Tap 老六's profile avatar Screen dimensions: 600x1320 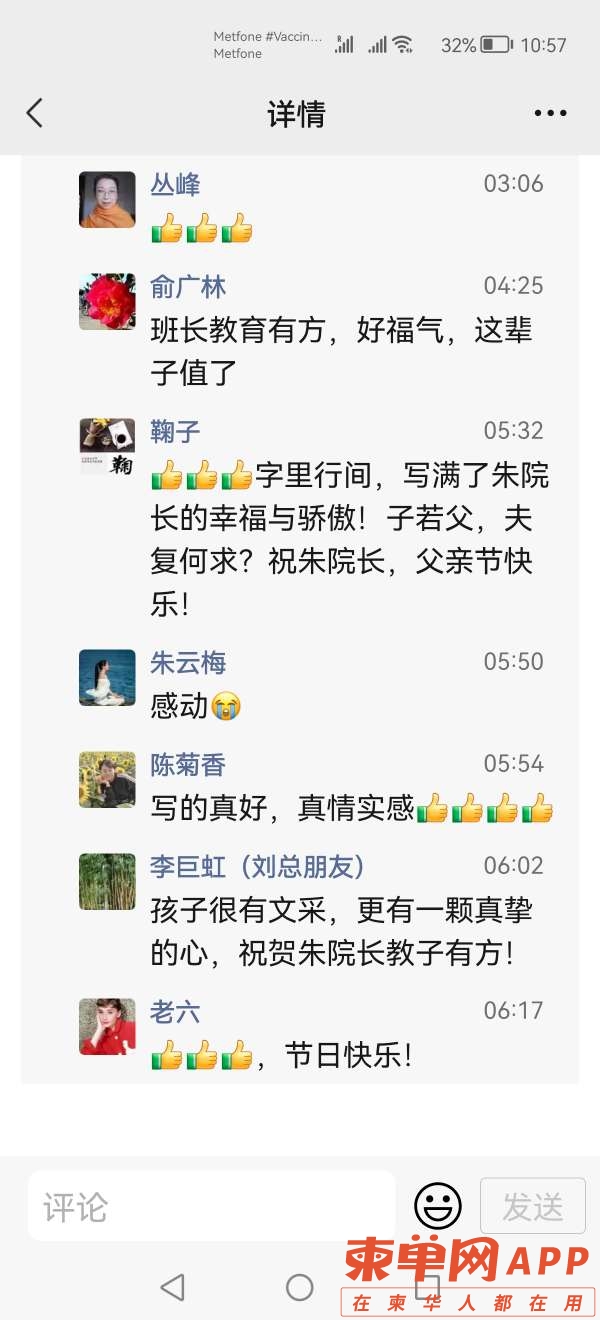(x=107, y=1026)
